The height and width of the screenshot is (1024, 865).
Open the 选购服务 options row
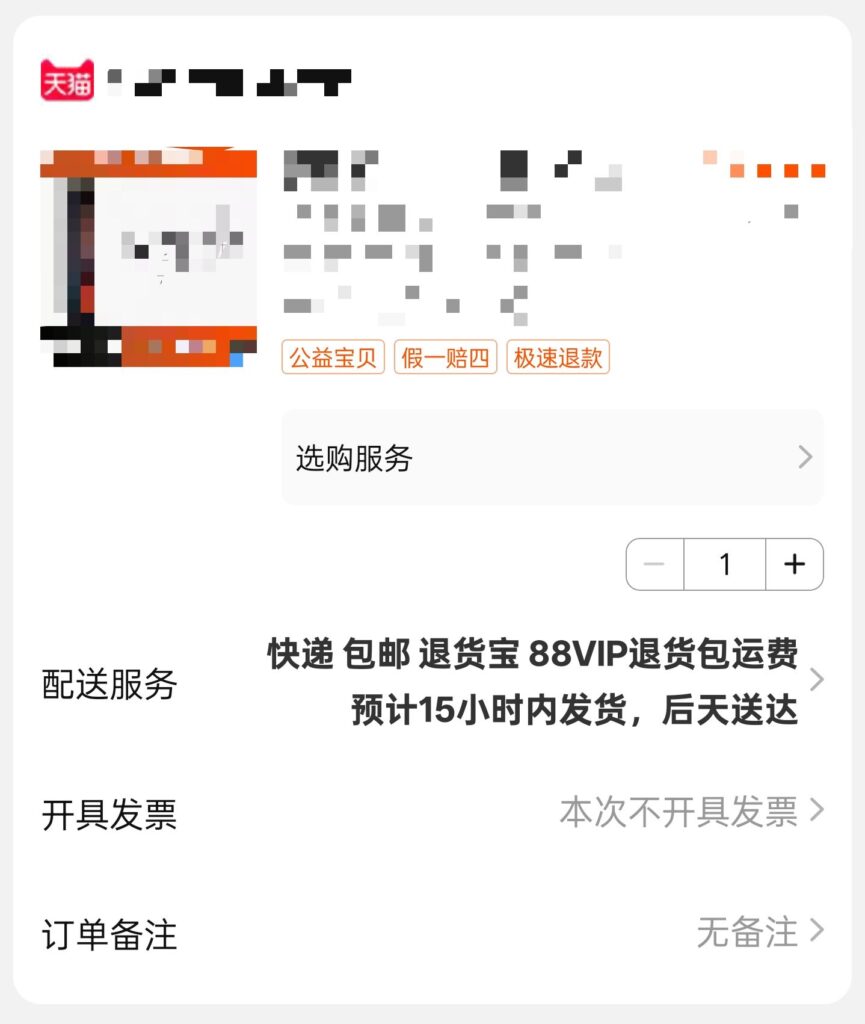click(x=552, y=458)
